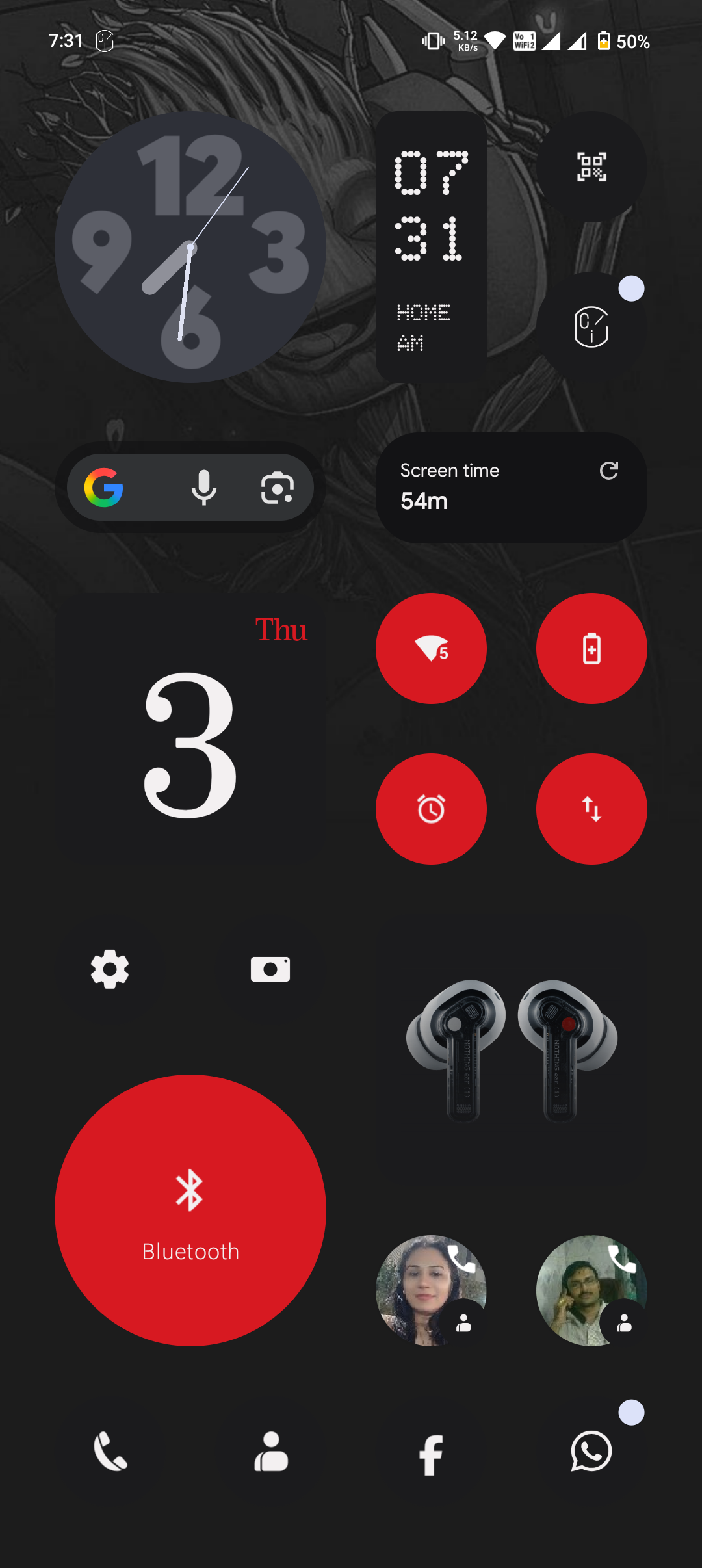
Task: Open the digital HOME clock widget
Action: coord(431,247)
